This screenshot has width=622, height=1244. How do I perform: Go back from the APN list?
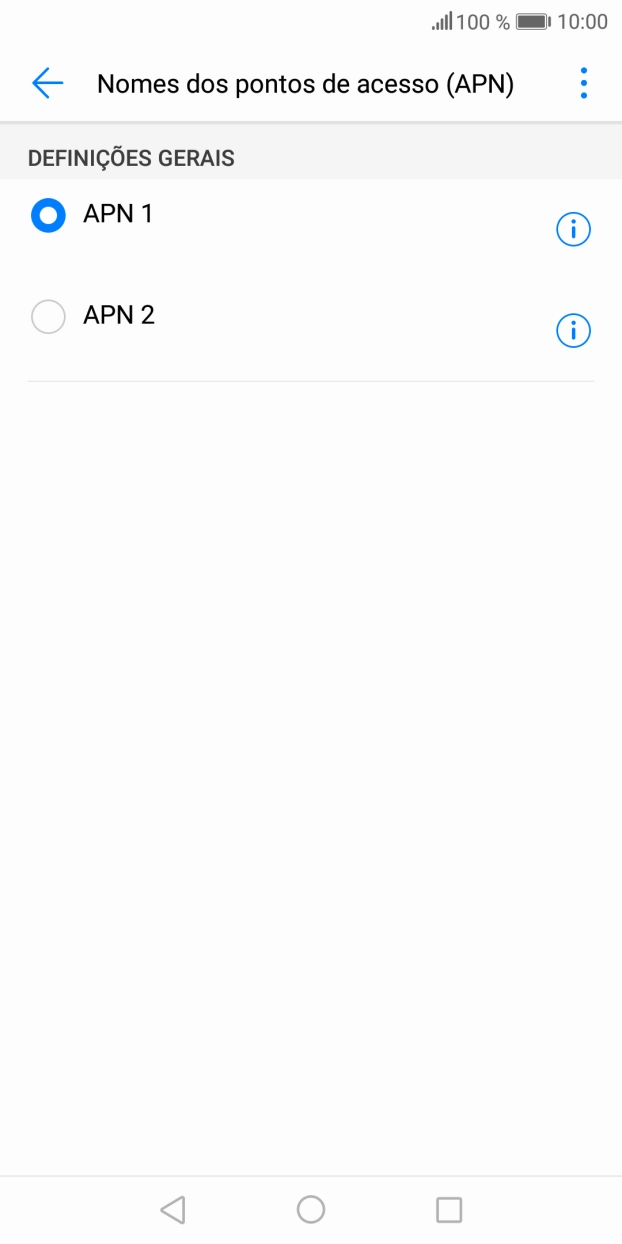[x=47, y=84]
